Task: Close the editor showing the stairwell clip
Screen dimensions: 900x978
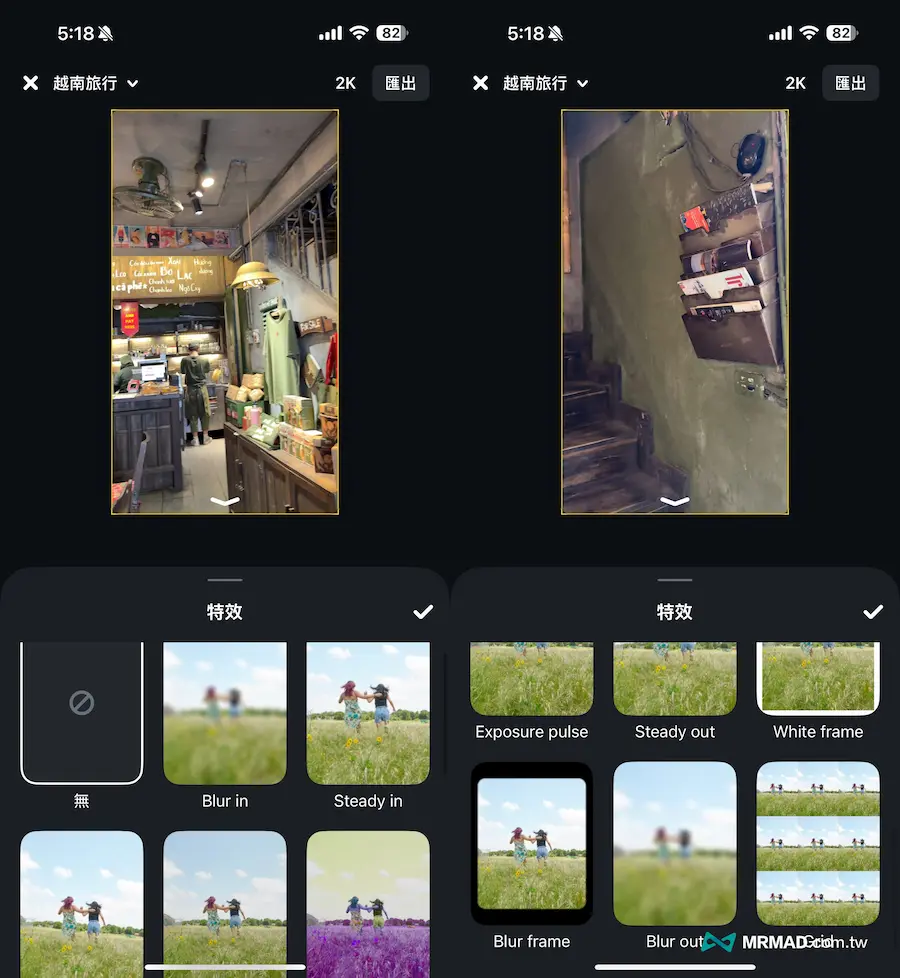Action: coord(481,83)
